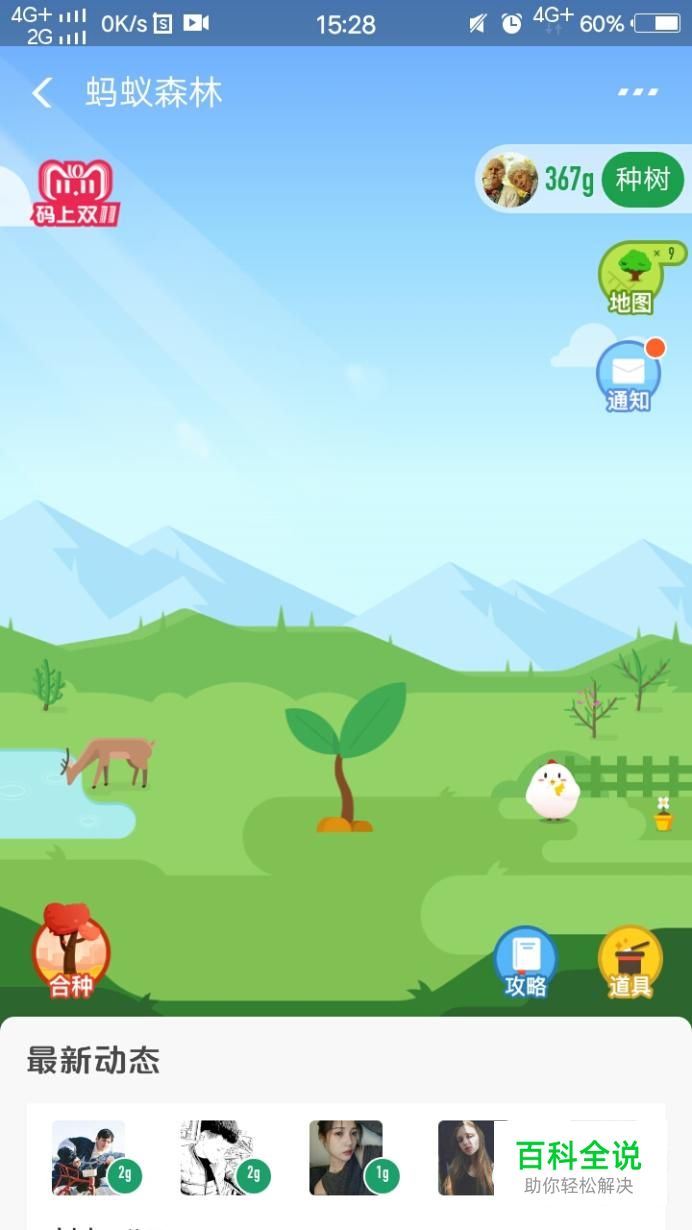Screen dimensions: 692x1230
Task: Open the manga-style avatar with 2g
Action: [x=217, y=1157]
